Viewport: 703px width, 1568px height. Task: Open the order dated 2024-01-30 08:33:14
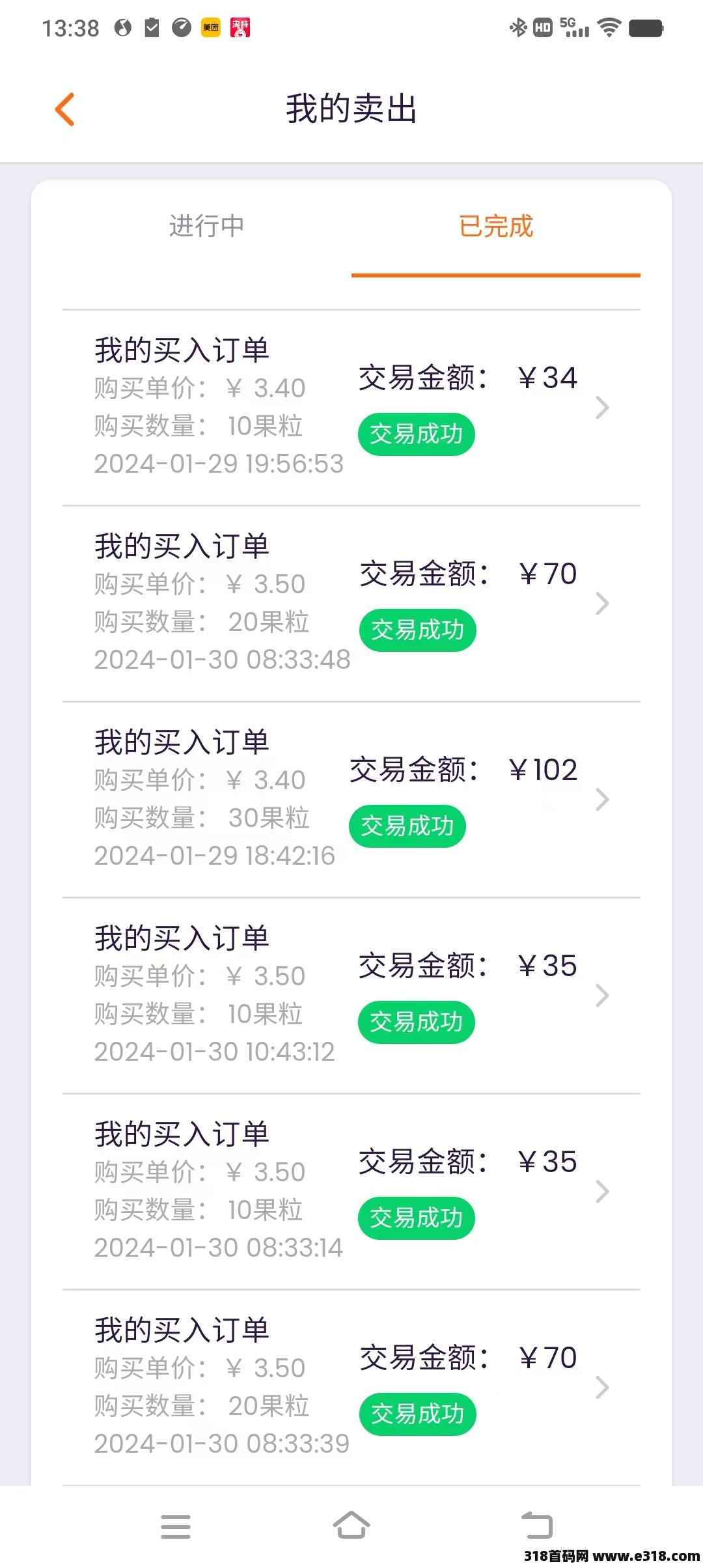(351, 1192)
